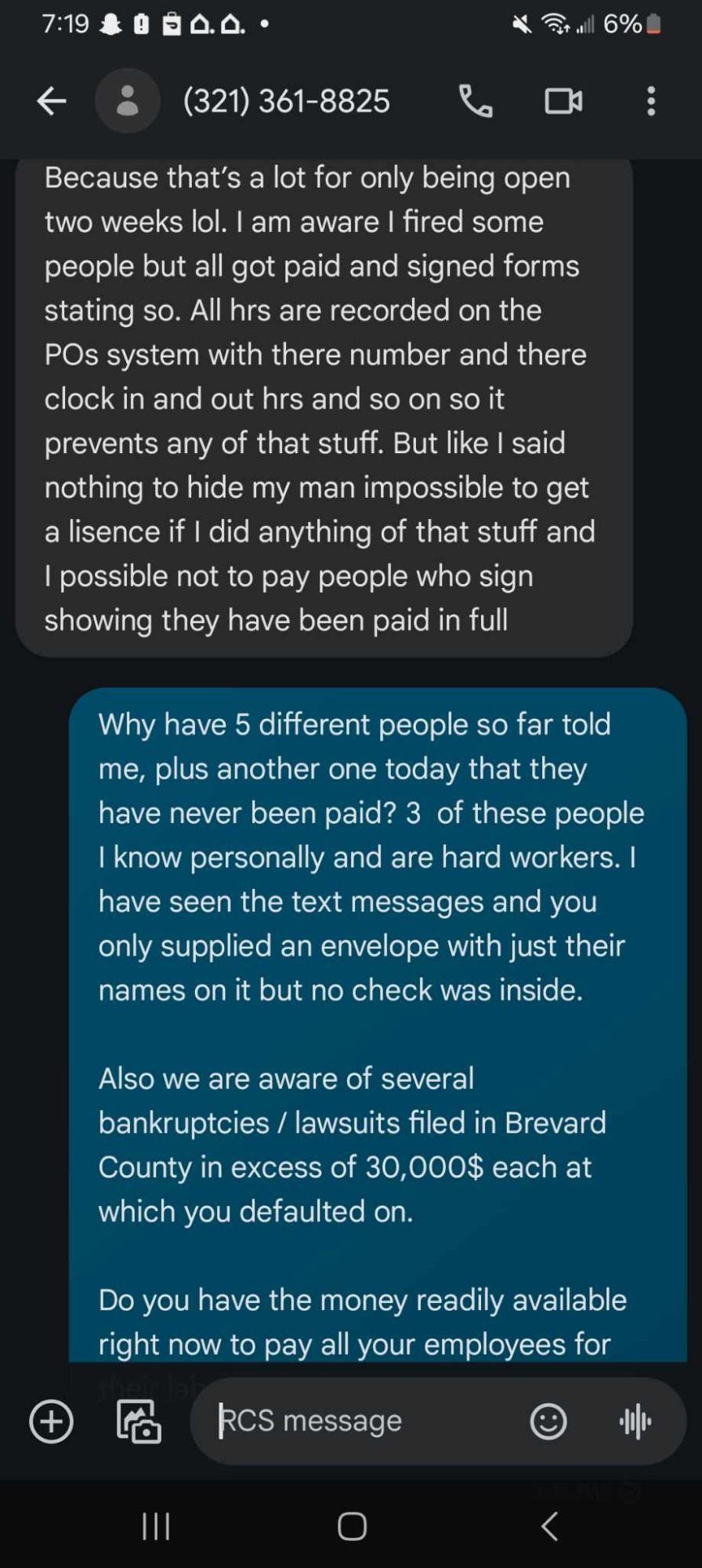Record a voice message
The width and height of the screenshot is (702, 1568).
pos(635,1421)
